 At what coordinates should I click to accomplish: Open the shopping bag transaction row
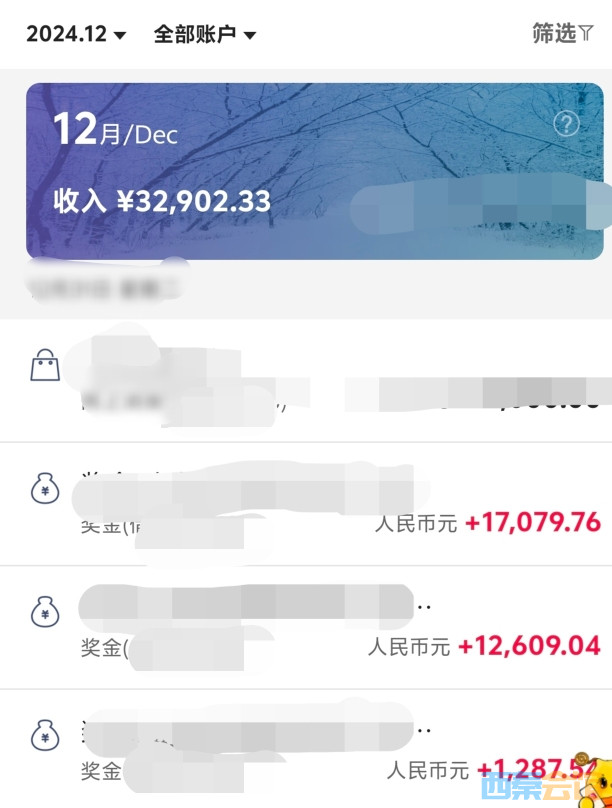[x=306, y=382]
